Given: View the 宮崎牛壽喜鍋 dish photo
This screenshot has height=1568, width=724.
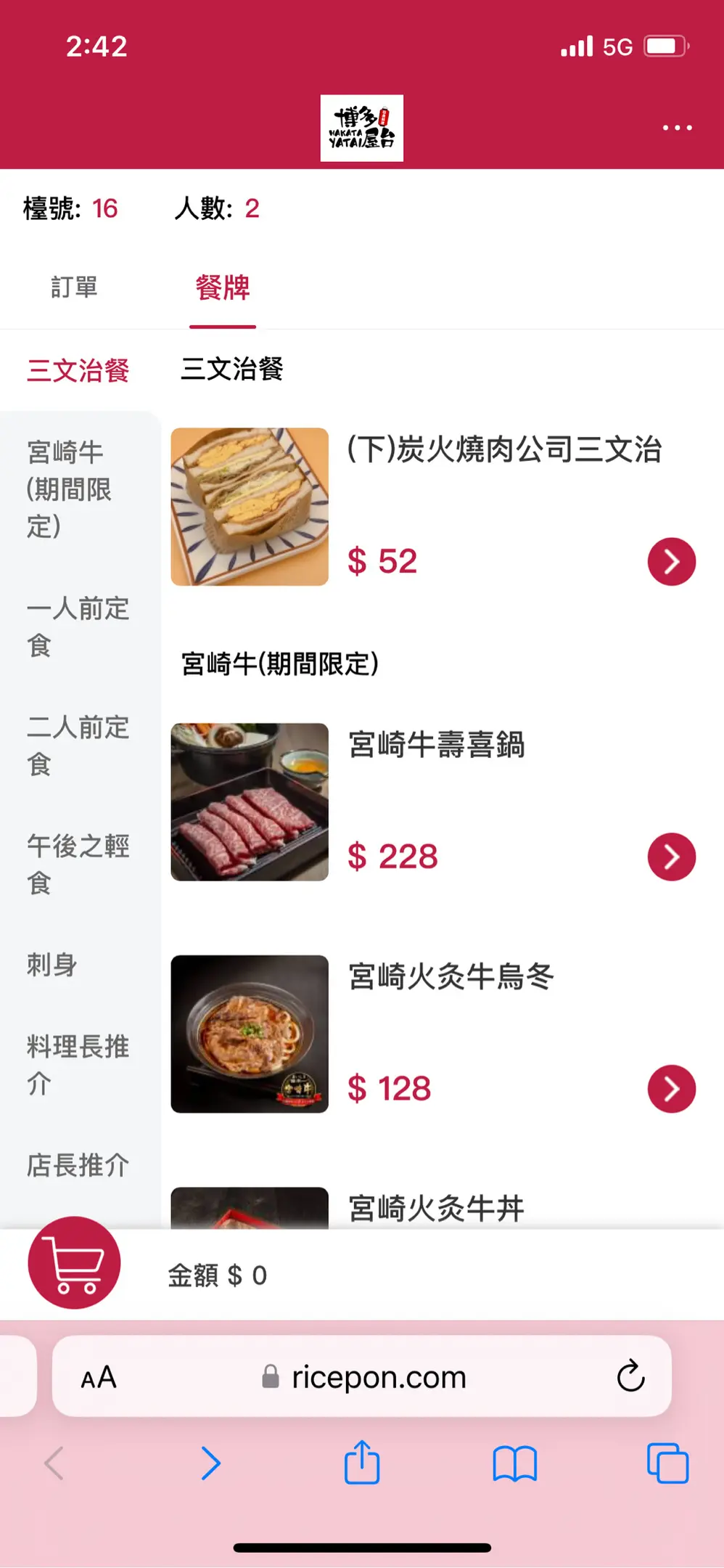Looking at the screenshot, I should point(250,801).
